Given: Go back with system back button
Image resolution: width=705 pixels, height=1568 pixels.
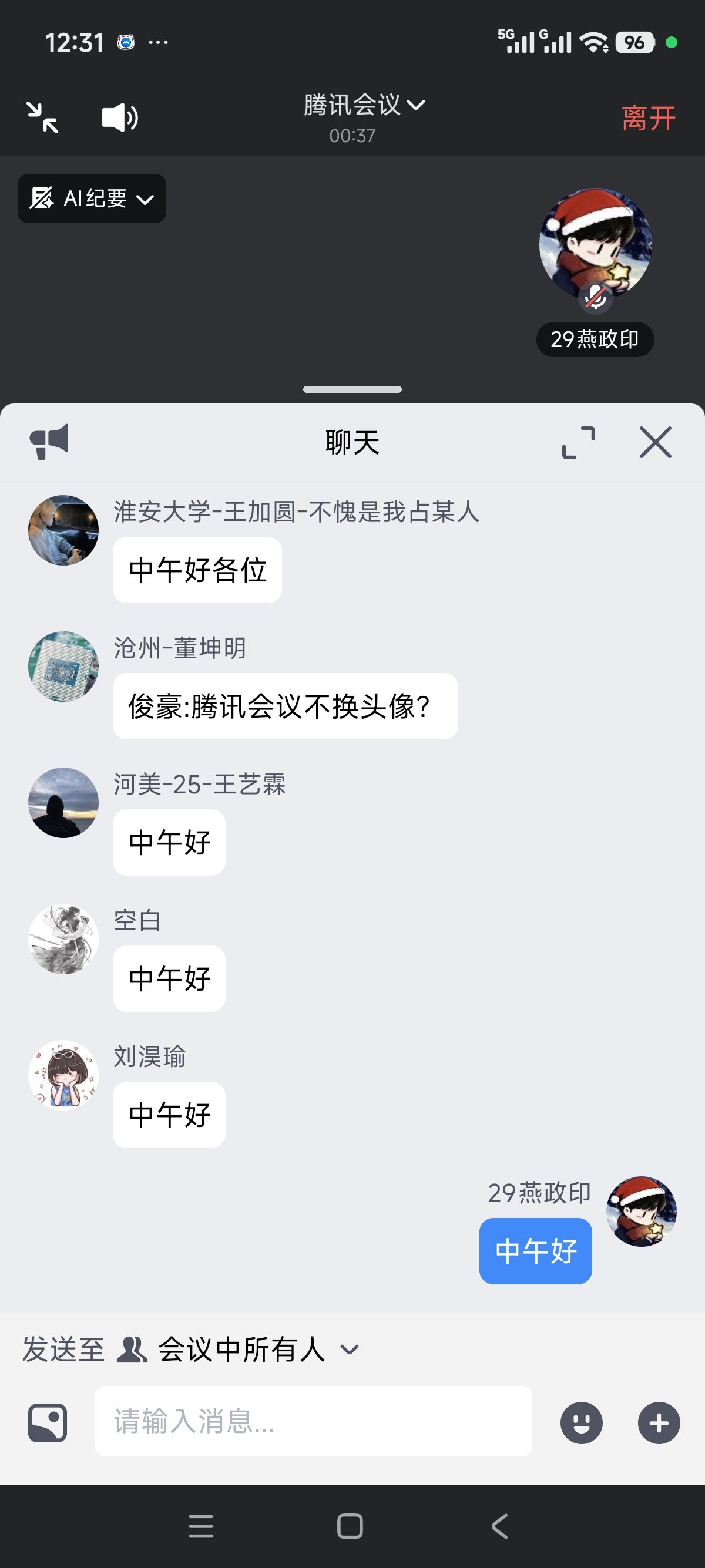Looking at the screenshot, I should [x=500, y=1525].
